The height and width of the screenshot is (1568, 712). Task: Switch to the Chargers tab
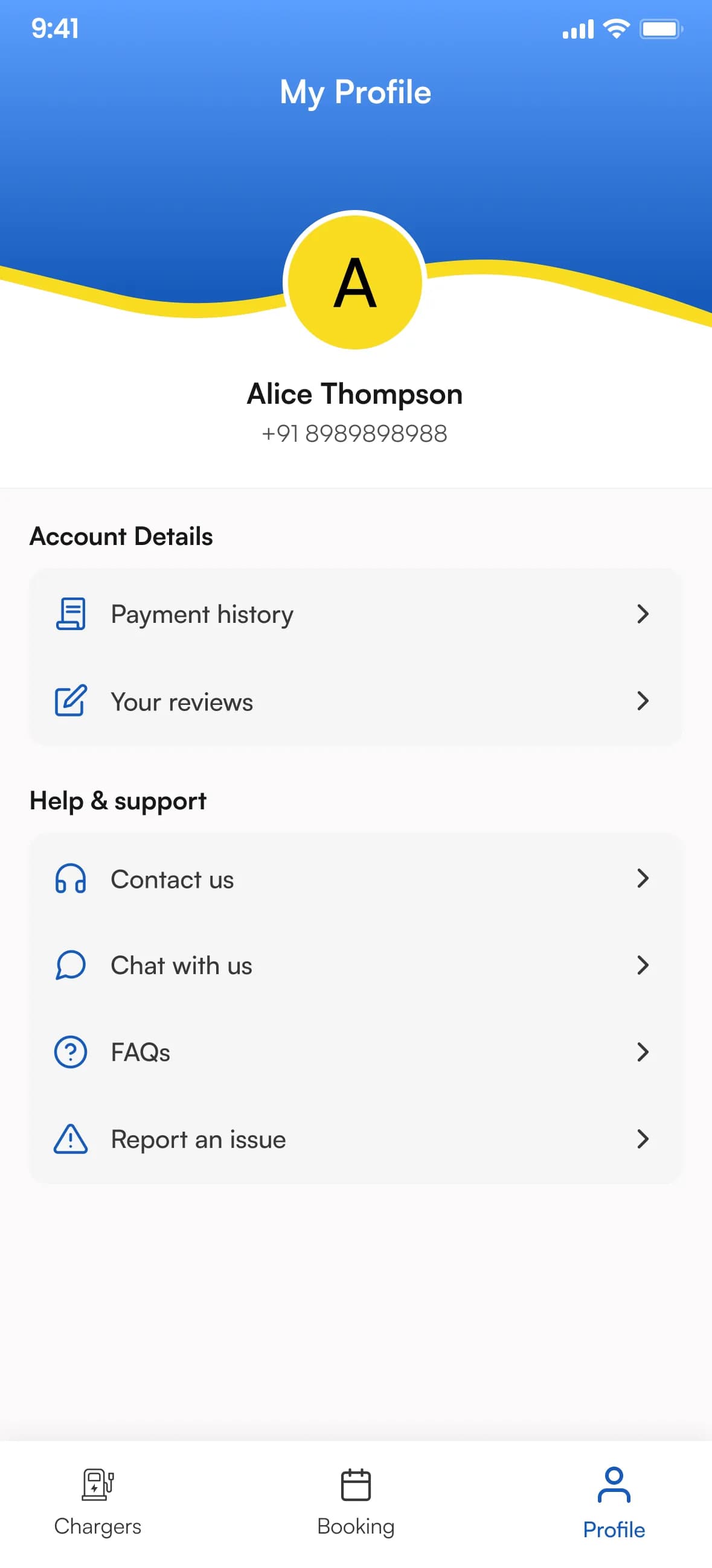(x=97, y=1502)
